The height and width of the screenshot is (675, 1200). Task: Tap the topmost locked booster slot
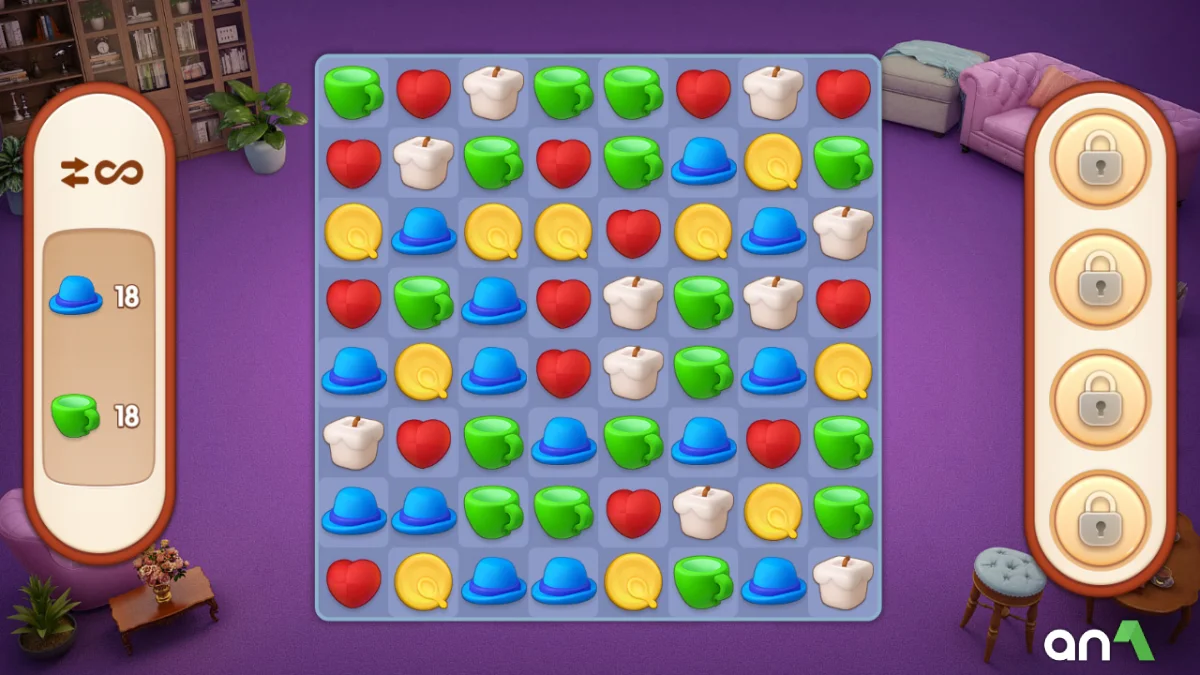[1100, 159]
